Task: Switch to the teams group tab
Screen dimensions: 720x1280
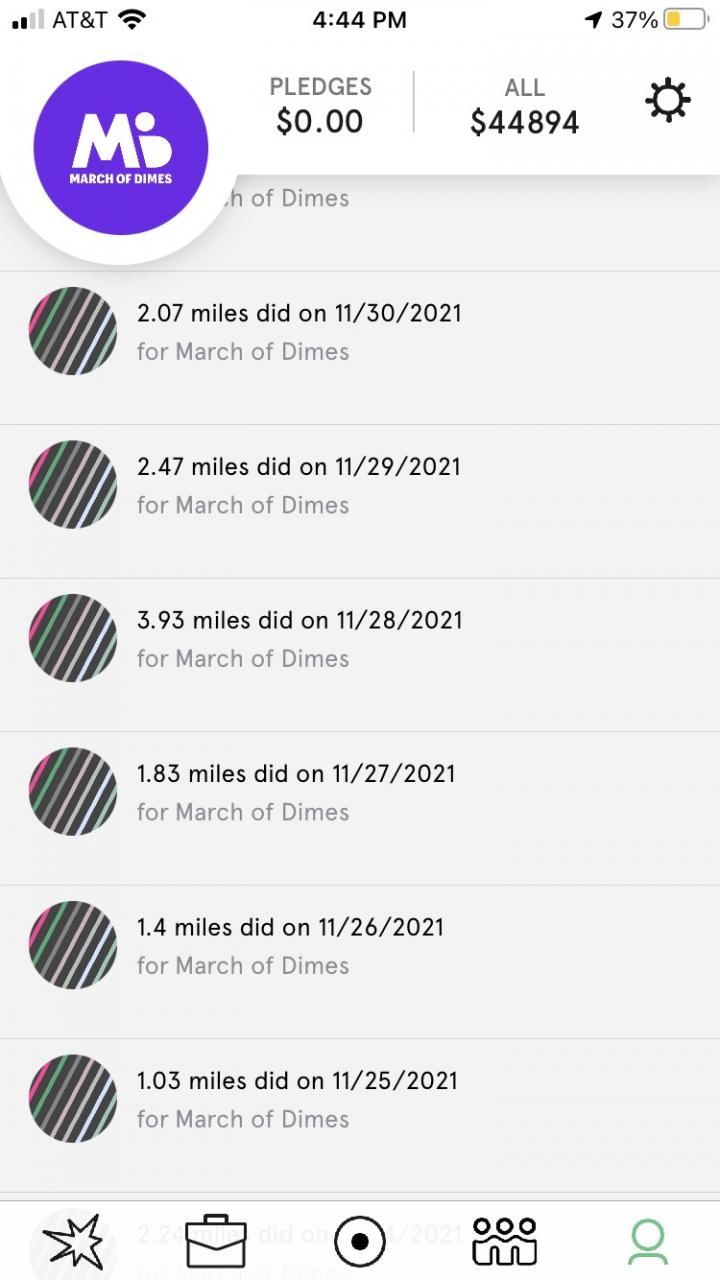Action: pyautogui.click(x=504, y=1241)
